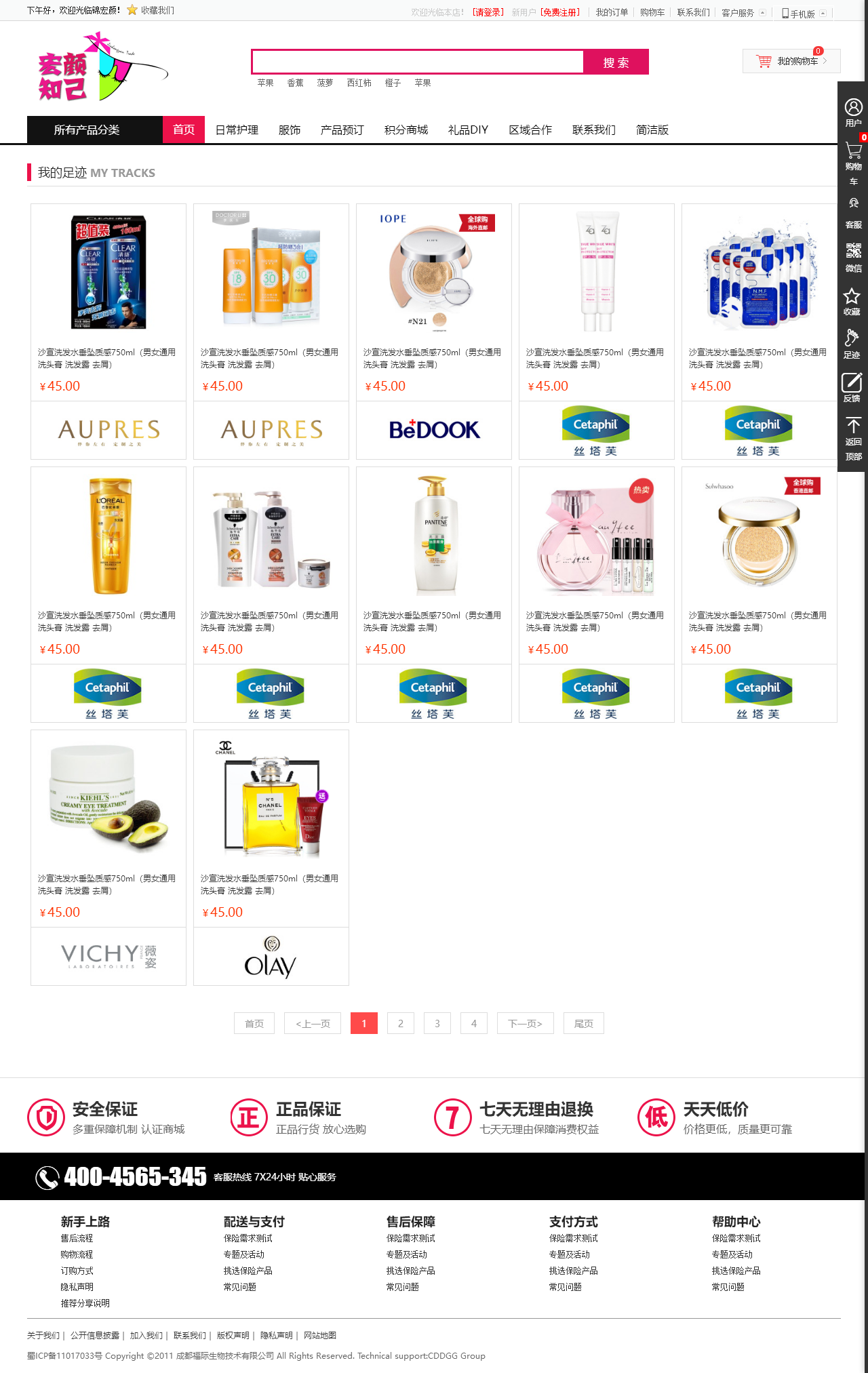Screen dimensions: 868x1373
Task: Open the 请登录 login link
Action: point(488,12)
